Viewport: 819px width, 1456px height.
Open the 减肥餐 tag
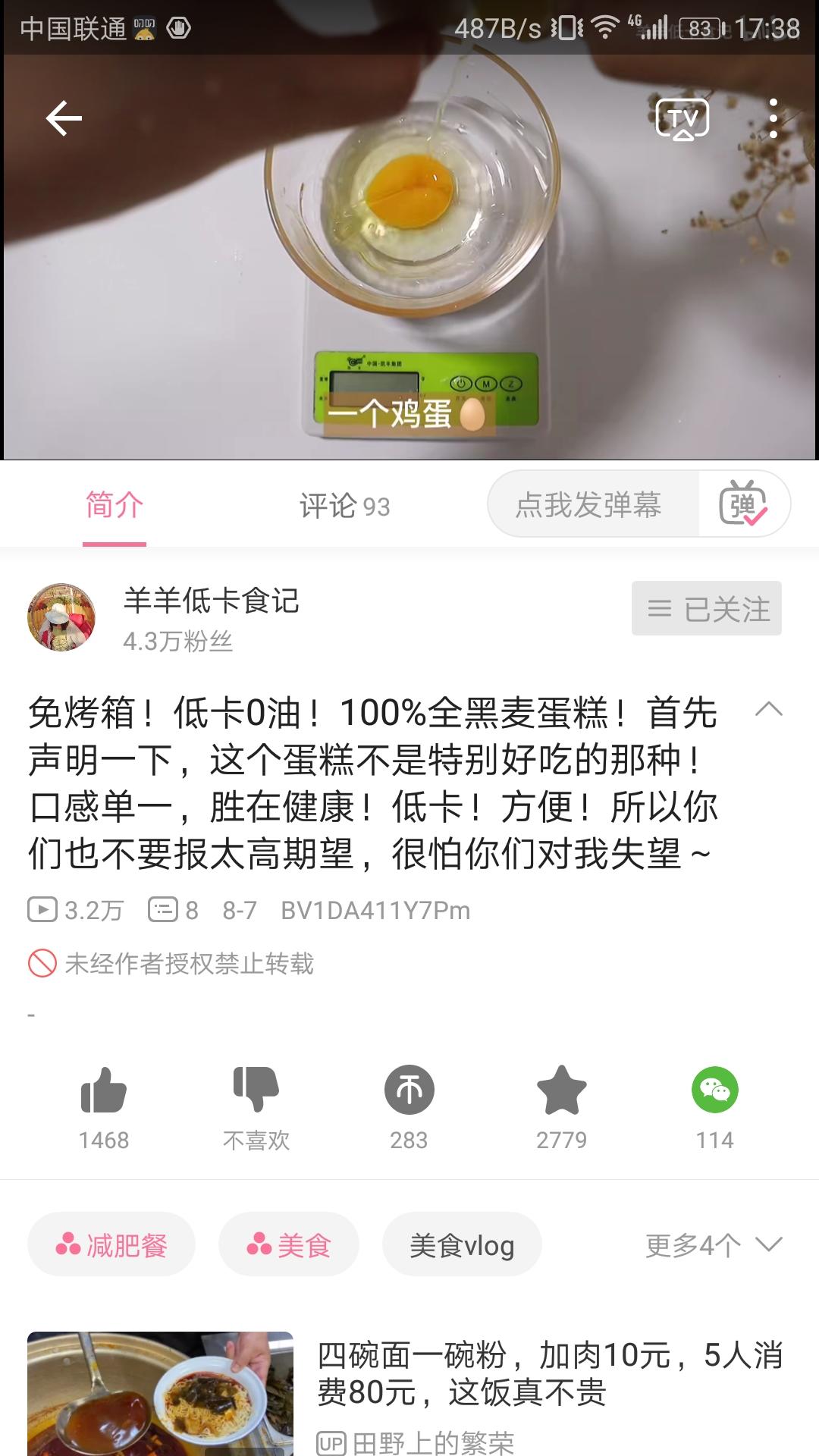tap(111, 1244)
